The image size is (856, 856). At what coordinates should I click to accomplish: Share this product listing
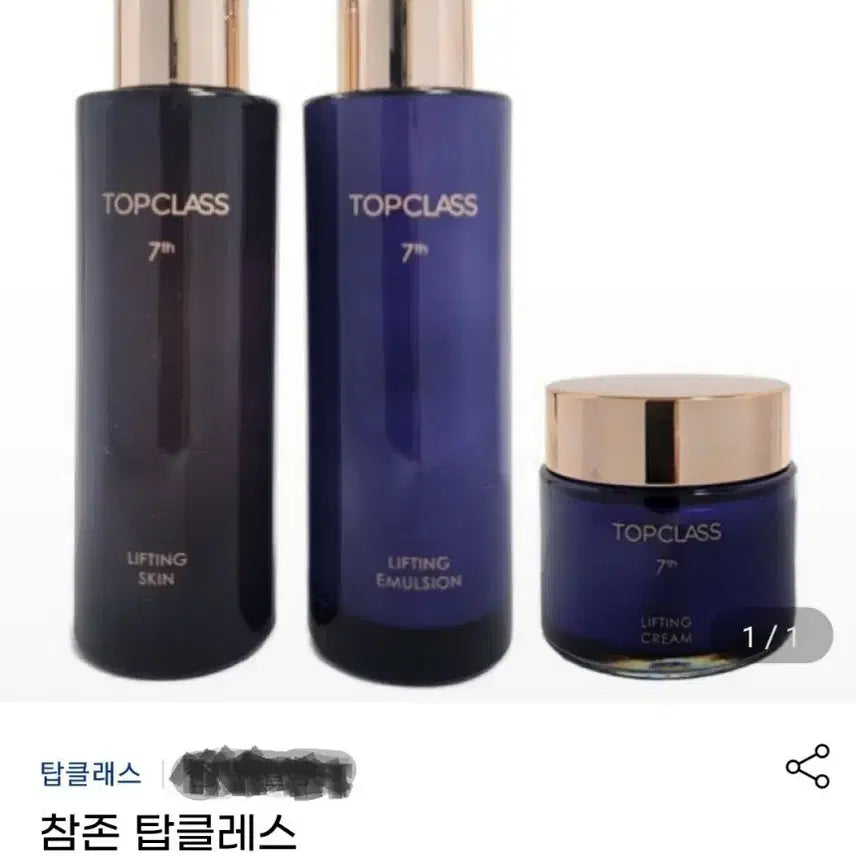click(807, 767)
